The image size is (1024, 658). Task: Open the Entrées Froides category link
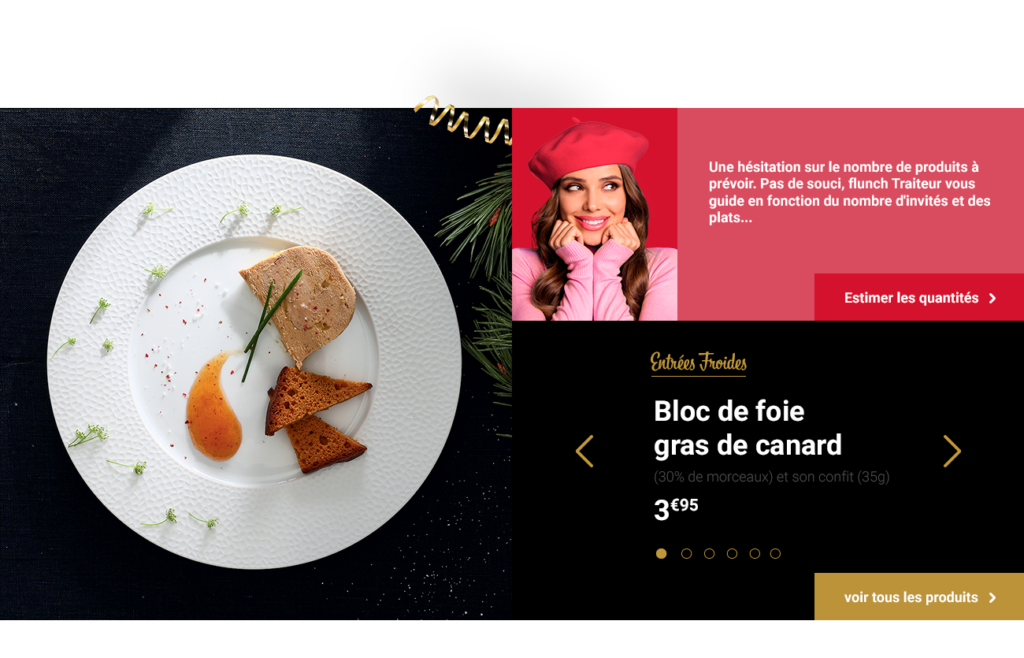coord(698,362)
